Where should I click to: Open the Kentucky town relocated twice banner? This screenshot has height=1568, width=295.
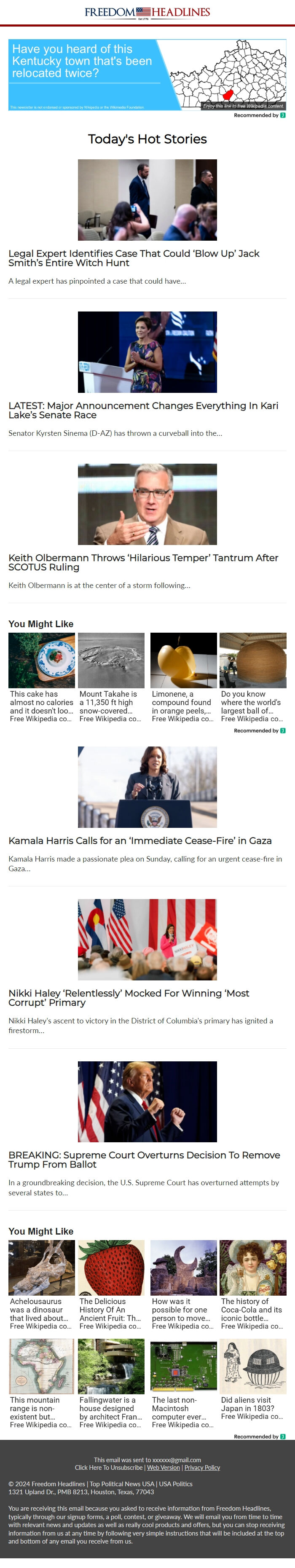tap(147, 74)
